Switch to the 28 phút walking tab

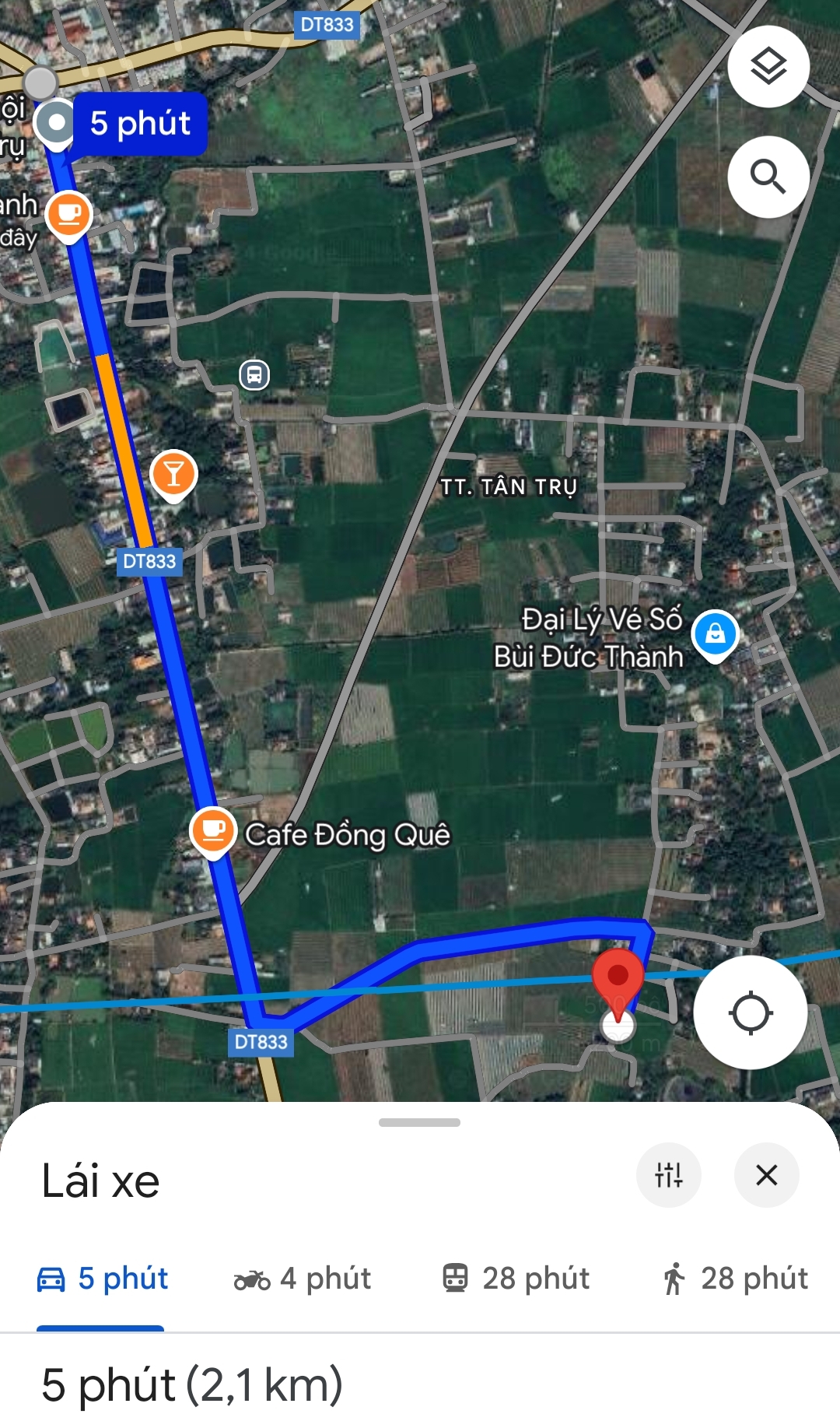coord(736,1279)
